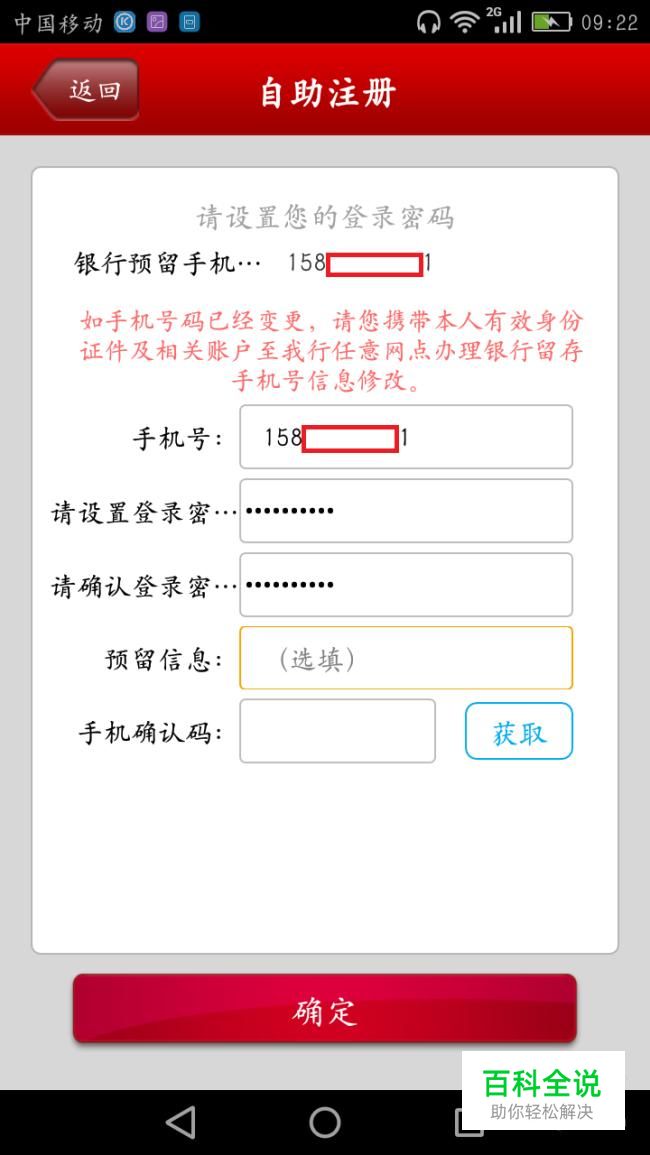Image resolution: width=650 pixels, height=1155 pixels.
Task: Tap 获取 to request verification code
Action: (519, 731)
